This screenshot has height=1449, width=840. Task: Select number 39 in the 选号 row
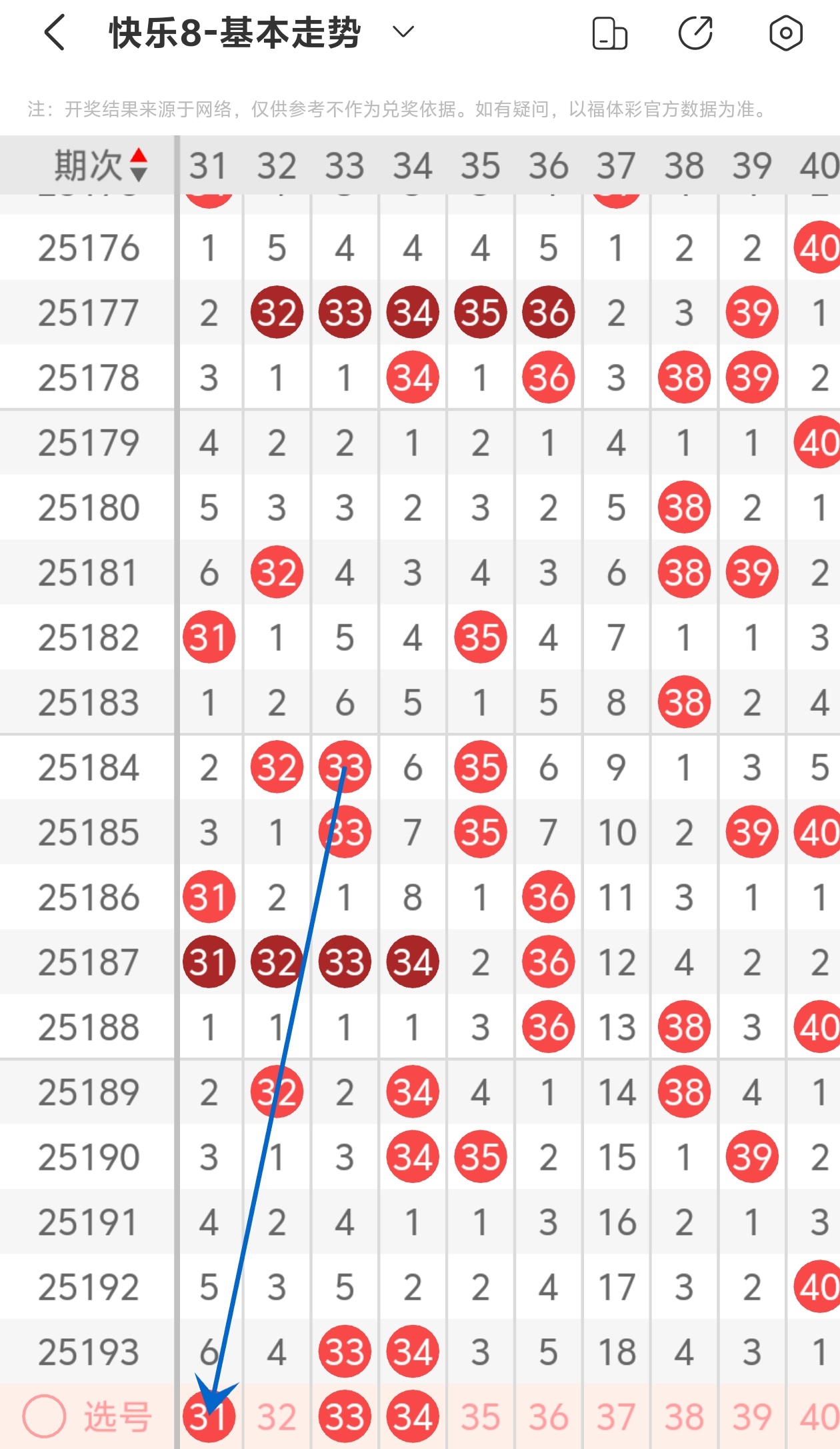click(752, 1417)
